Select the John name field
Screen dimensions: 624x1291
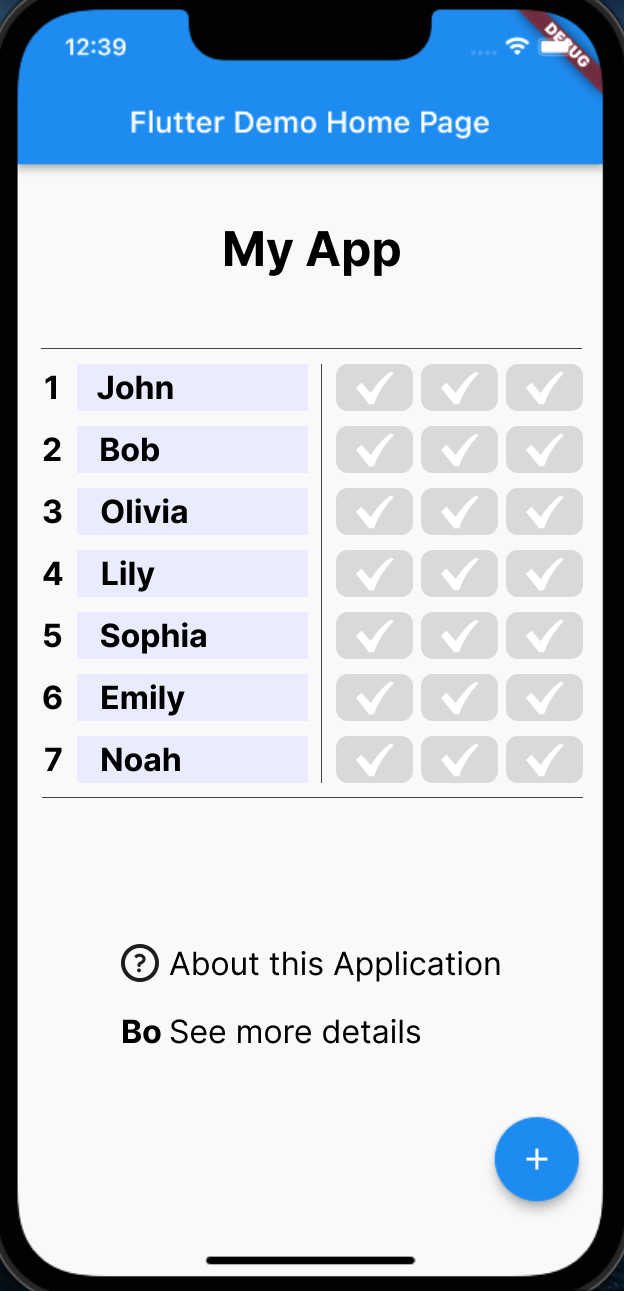pyautogui.click(x=192, y=388)
